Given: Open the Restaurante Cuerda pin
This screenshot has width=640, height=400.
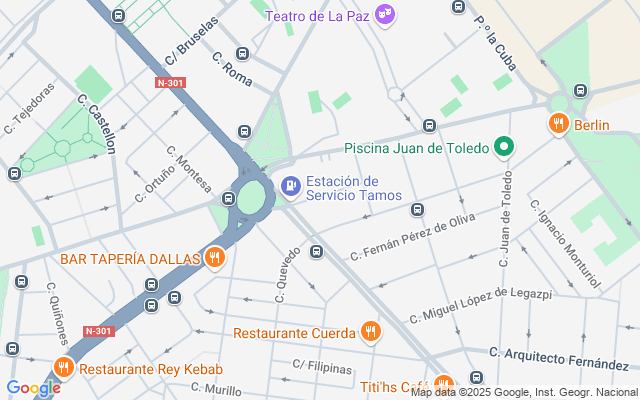Looking at the screenshot, I should [x=371, y=332].
